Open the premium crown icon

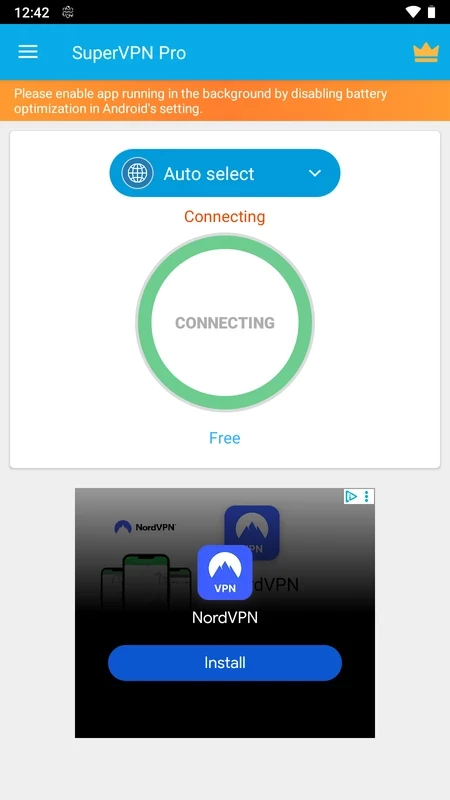click(x=426, y=53)
